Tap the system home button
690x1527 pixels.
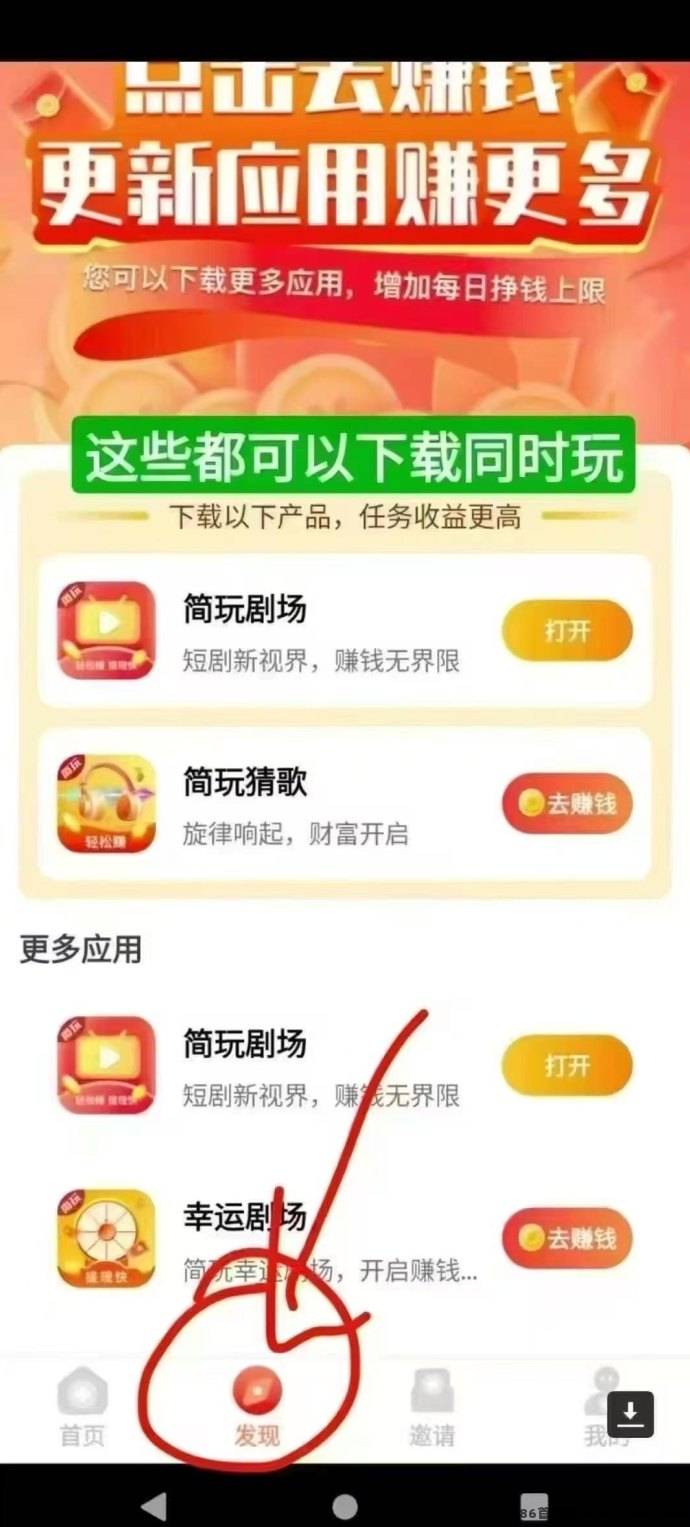pyautogui.click(x=345, y=1506)
